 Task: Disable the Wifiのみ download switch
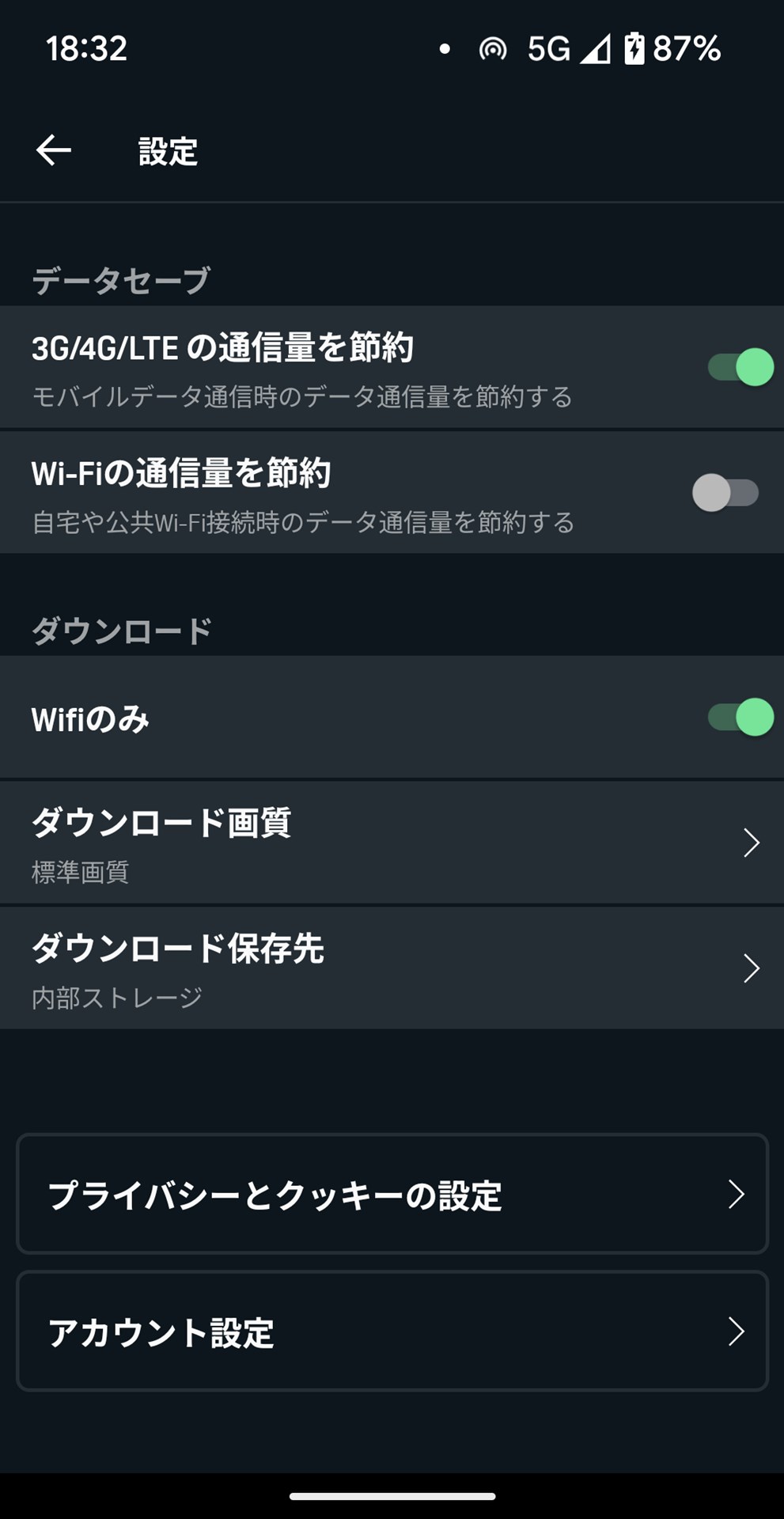tap(740, 718)
